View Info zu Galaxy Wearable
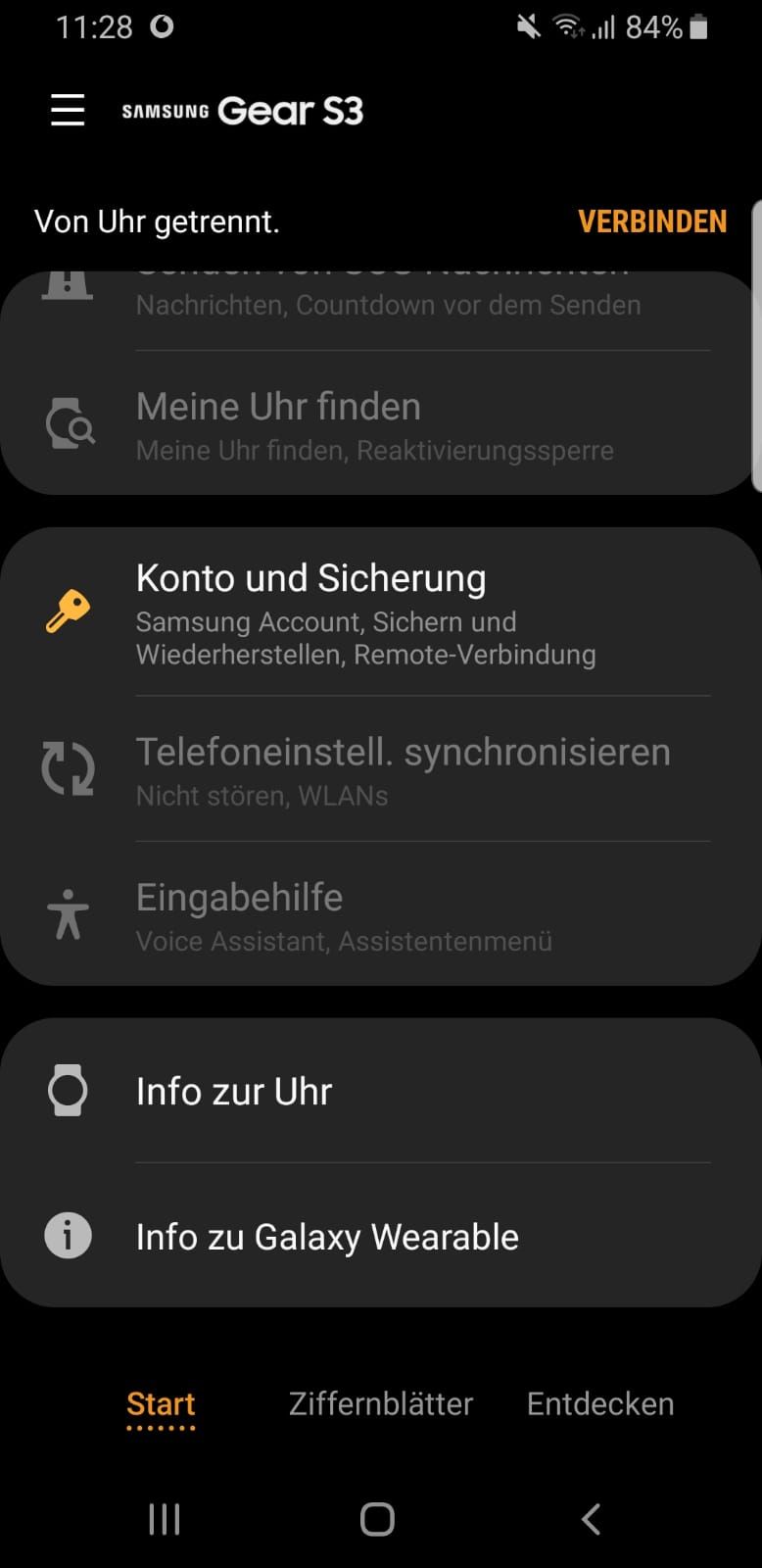This screenshot has width=762, height=1568. [x=380, y=1237]
